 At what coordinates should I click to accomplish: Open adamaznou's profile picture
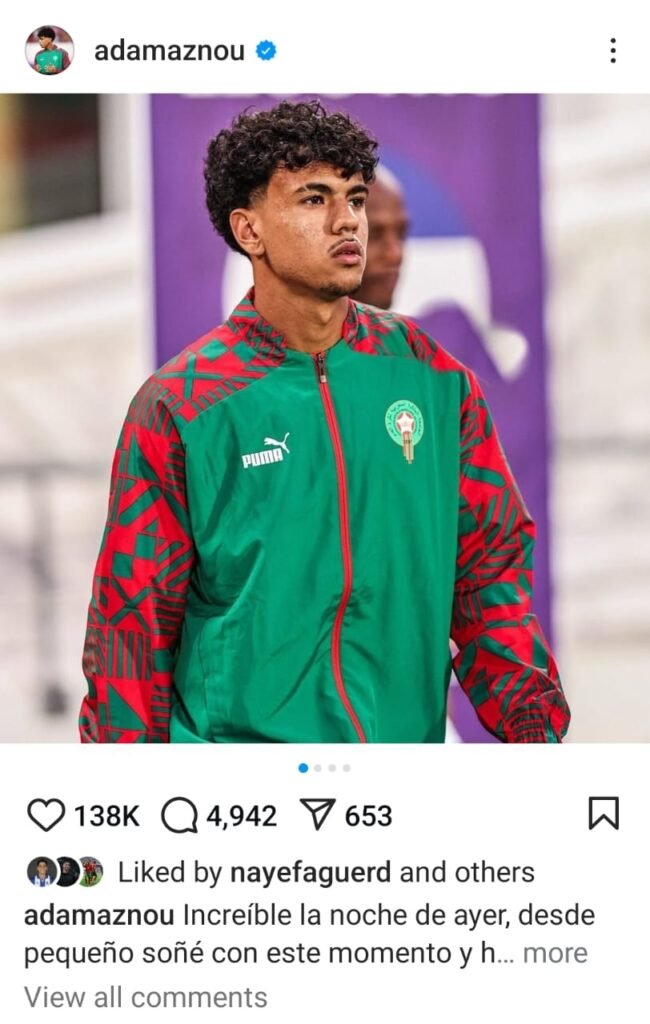point(49,50)
